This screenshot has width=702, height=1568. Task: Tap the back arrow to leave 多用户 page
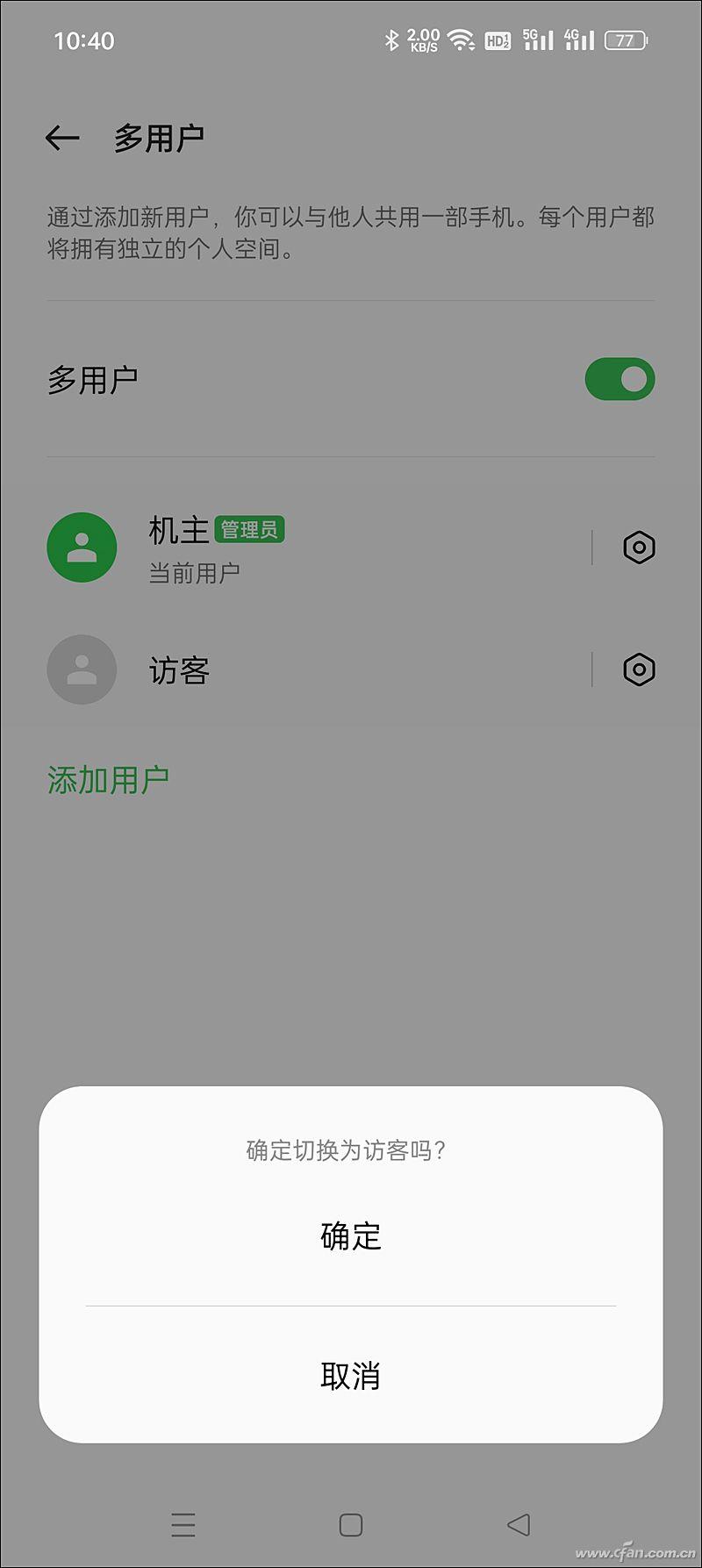coord(62,136)
